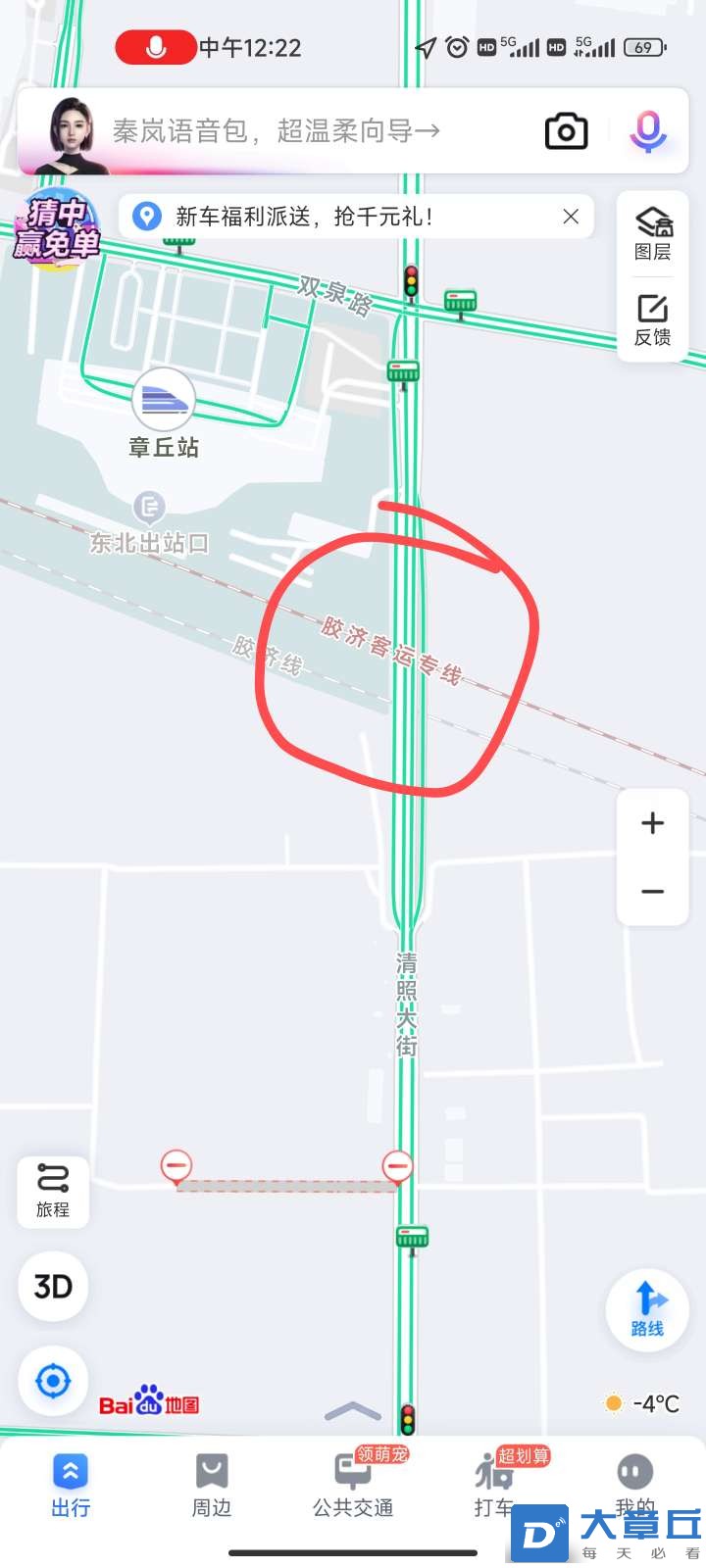Dismiss the 新车福利派送 banner
Screen dimensions: 706x1568
pos(571,217)
